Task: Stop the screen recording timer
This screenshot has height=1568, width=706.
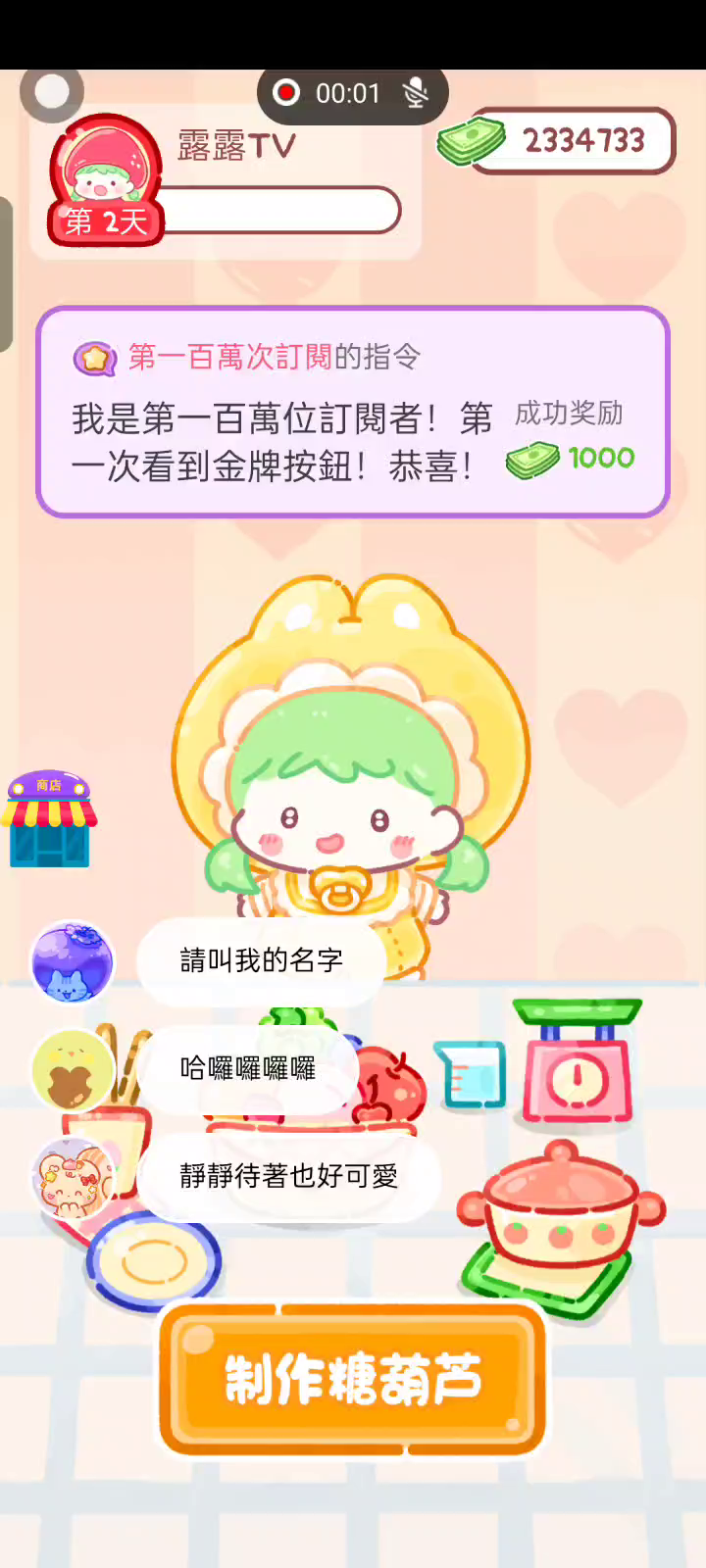Action: click(286, 93)
